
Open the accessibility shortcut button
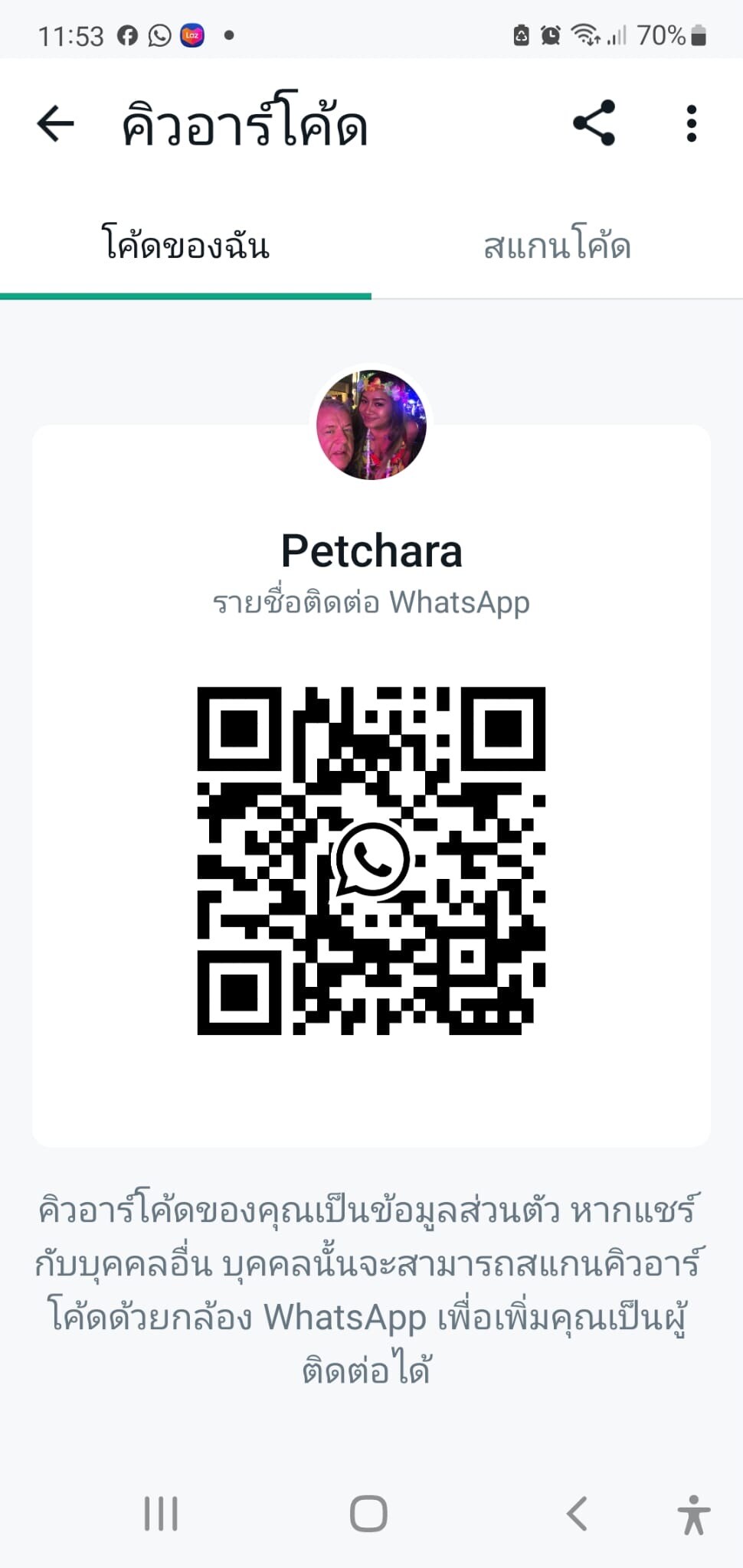coord(693,1514)
